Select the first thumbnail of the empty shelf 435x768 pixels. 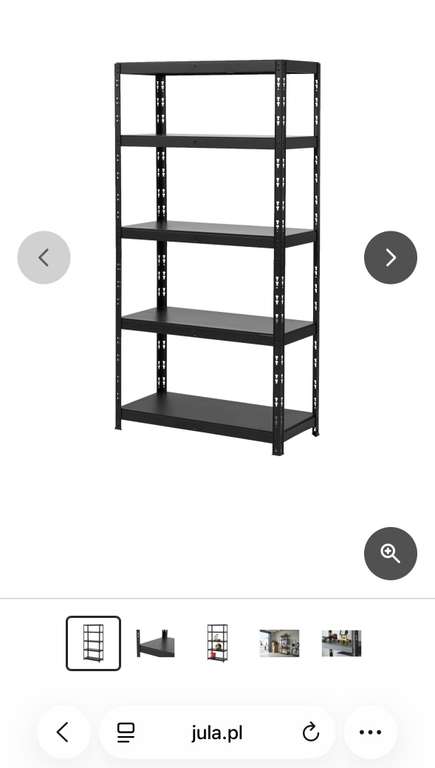click(x=93, y=643)
